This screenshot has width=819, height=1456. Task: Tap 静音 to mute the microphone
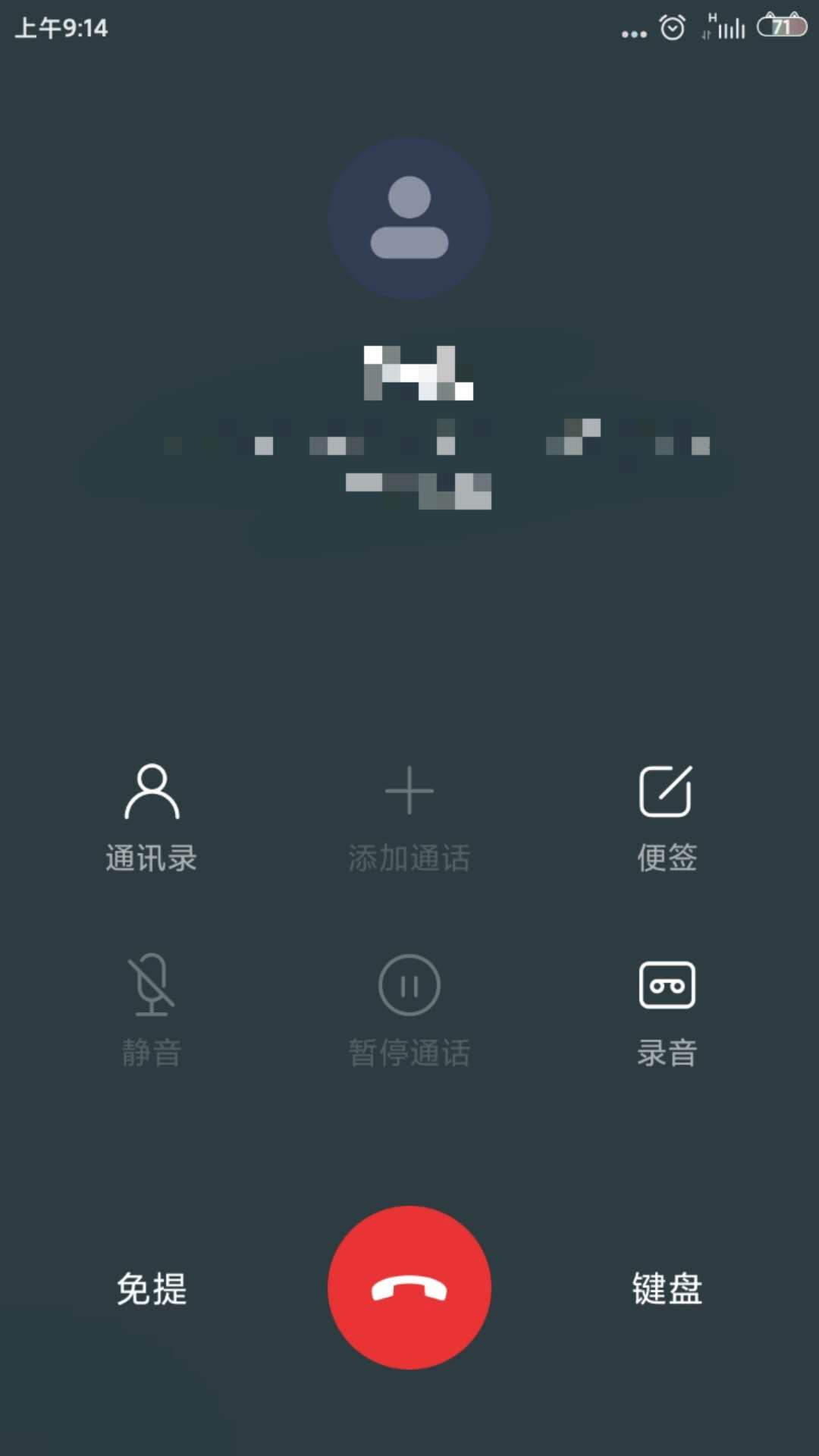pos(152,1012)
